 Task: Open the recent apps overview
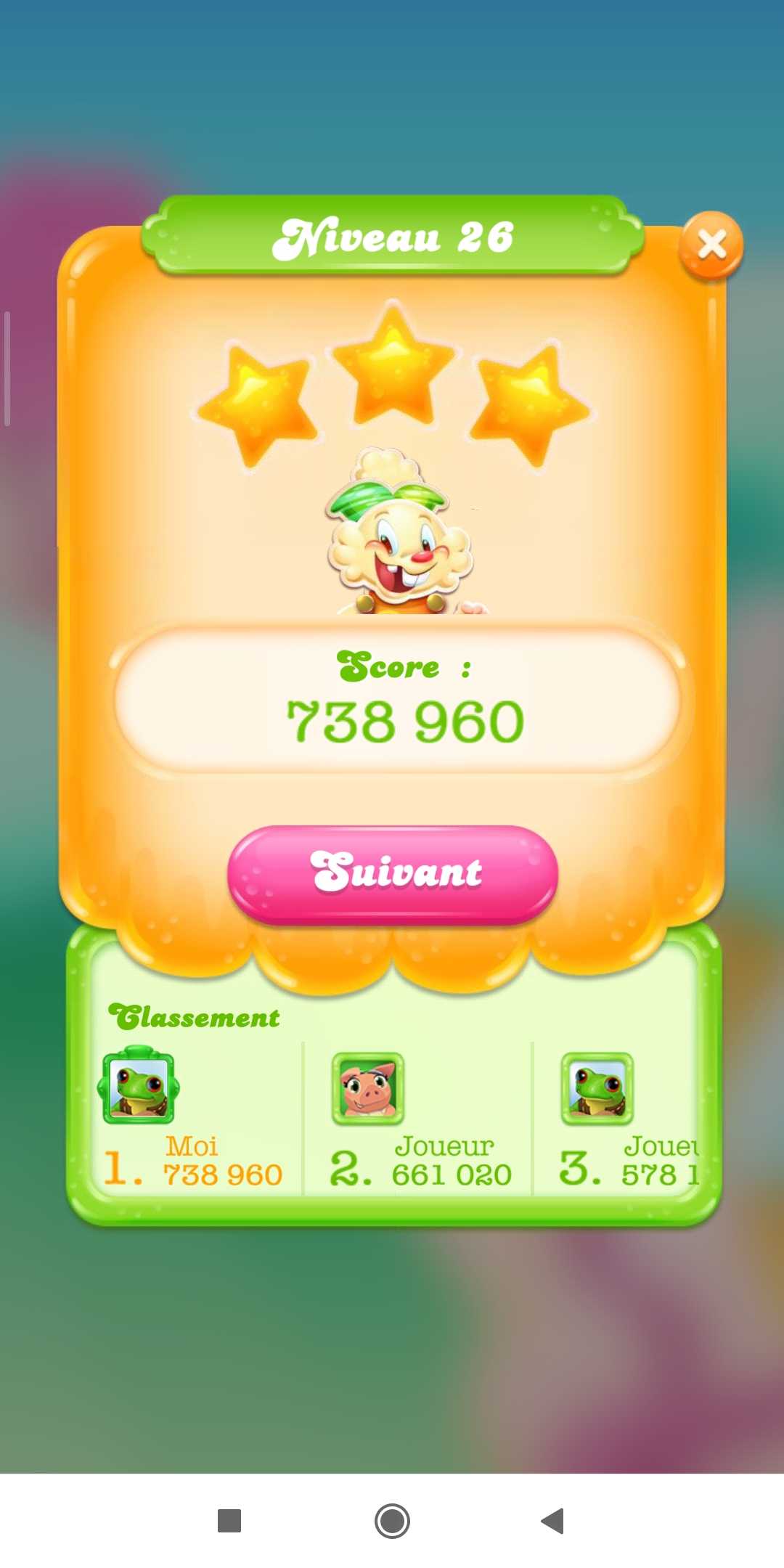[229, 1521]
